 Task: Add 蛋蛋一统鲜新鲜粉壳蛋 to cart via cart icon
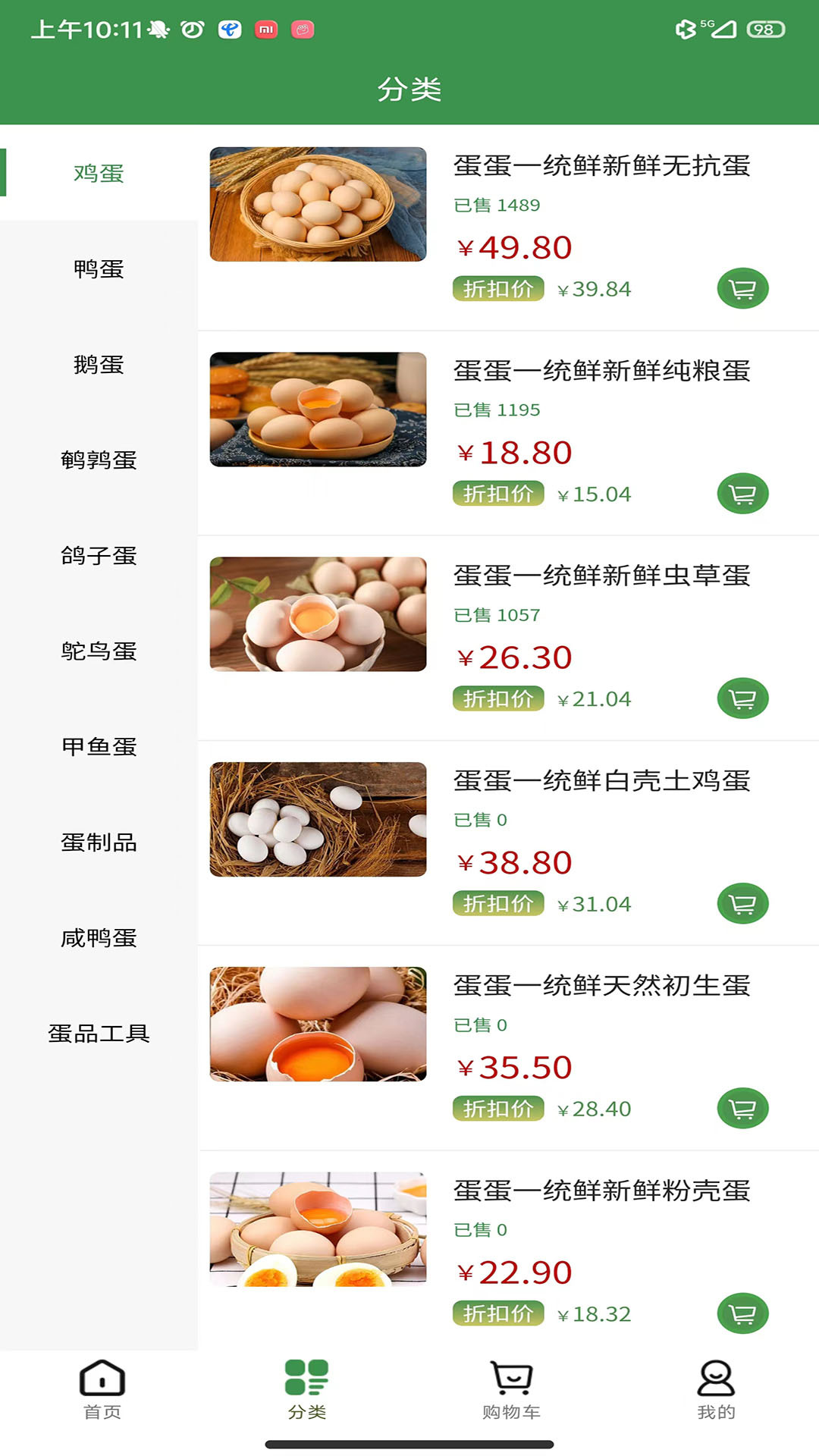click(742, 1313)
